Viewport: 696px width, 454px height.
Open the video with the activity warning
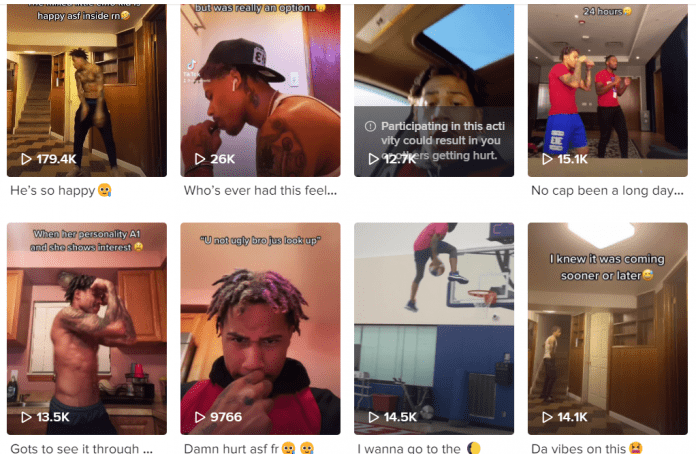click(434, 90)
